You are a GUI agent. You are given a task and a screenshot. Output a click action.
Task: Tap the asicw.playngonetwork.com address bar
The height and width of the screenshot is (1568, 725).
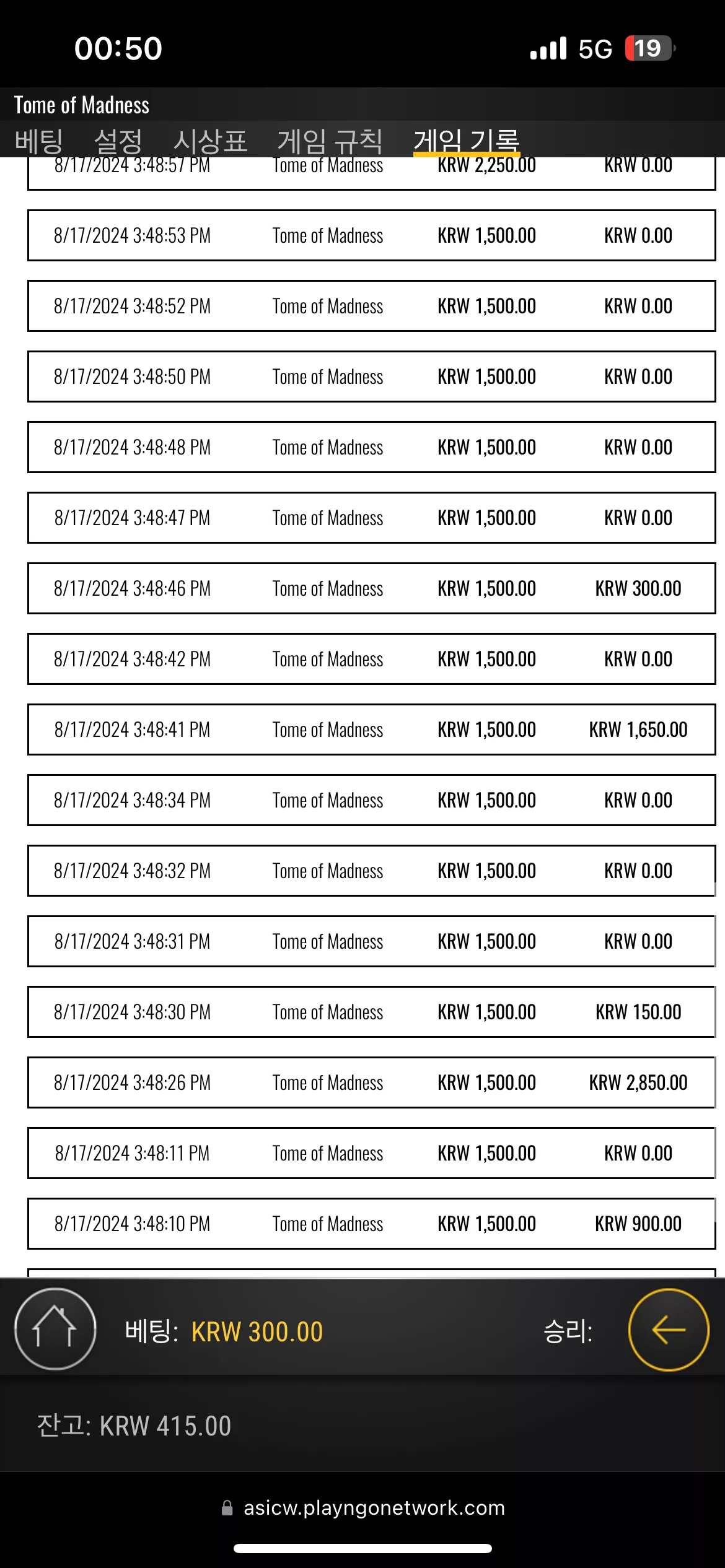point(363,1507)
